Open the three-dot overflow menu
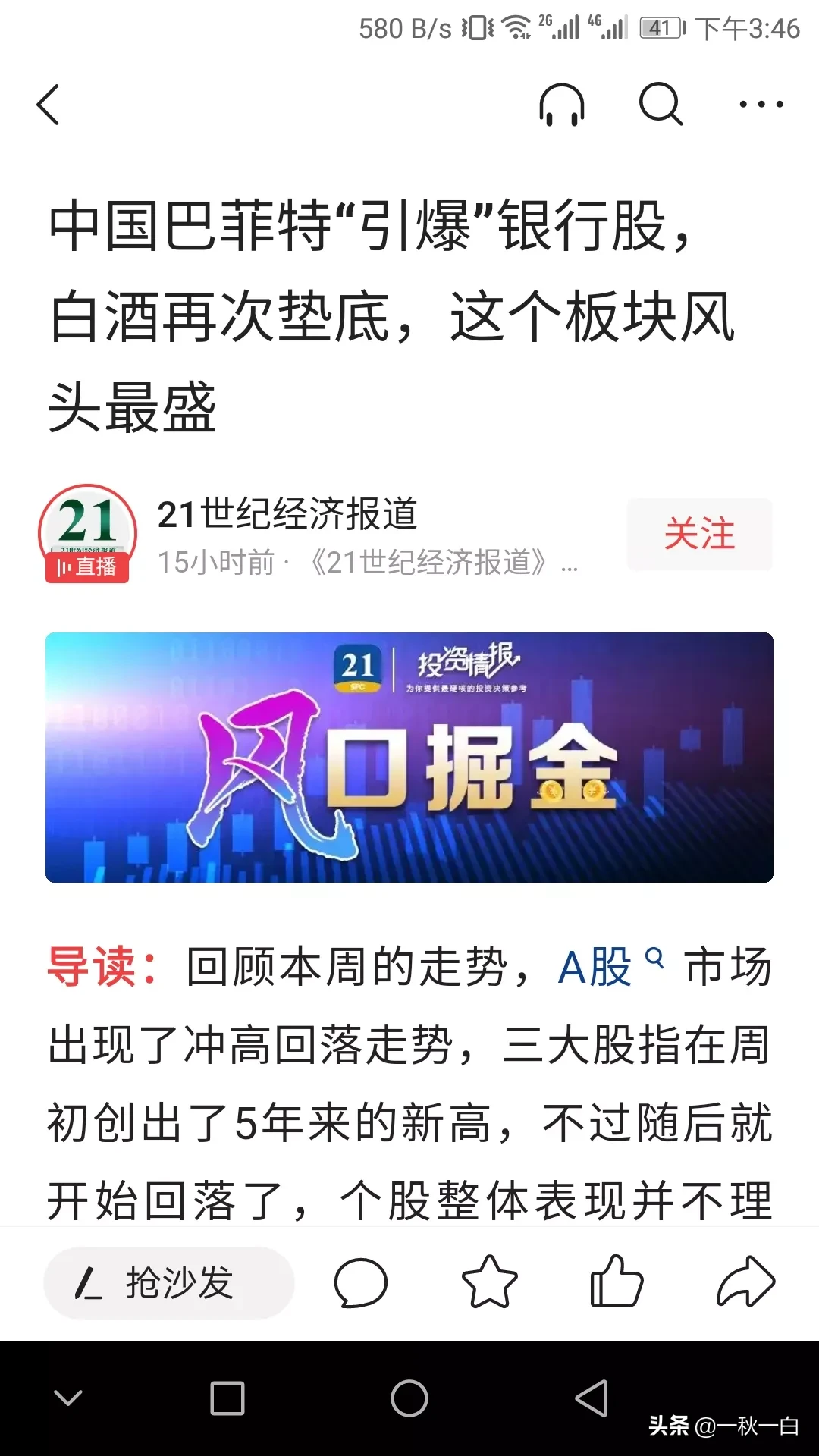The image size is (819, 1456). 761,105
